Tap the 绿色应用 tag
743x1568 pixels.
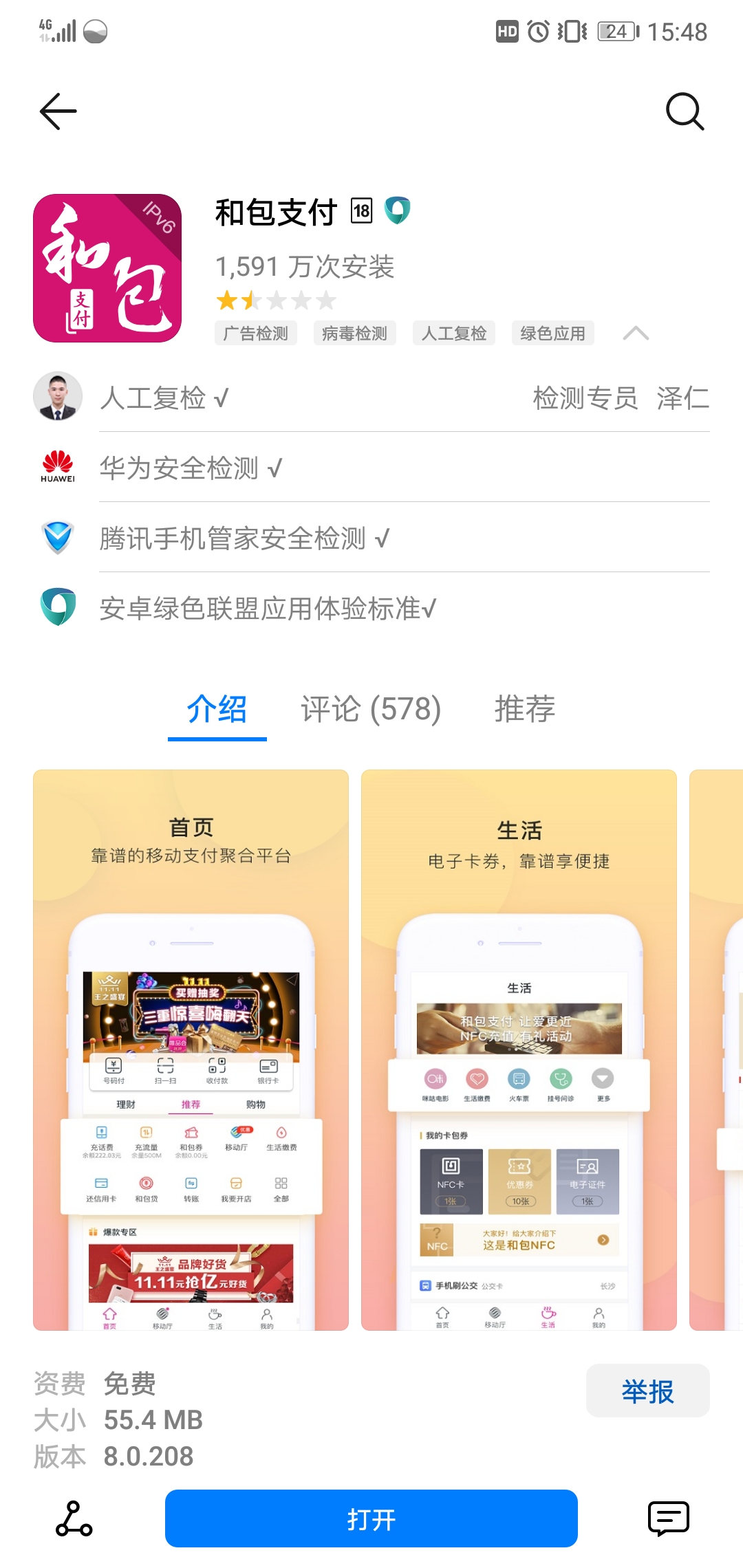[552, 333]
